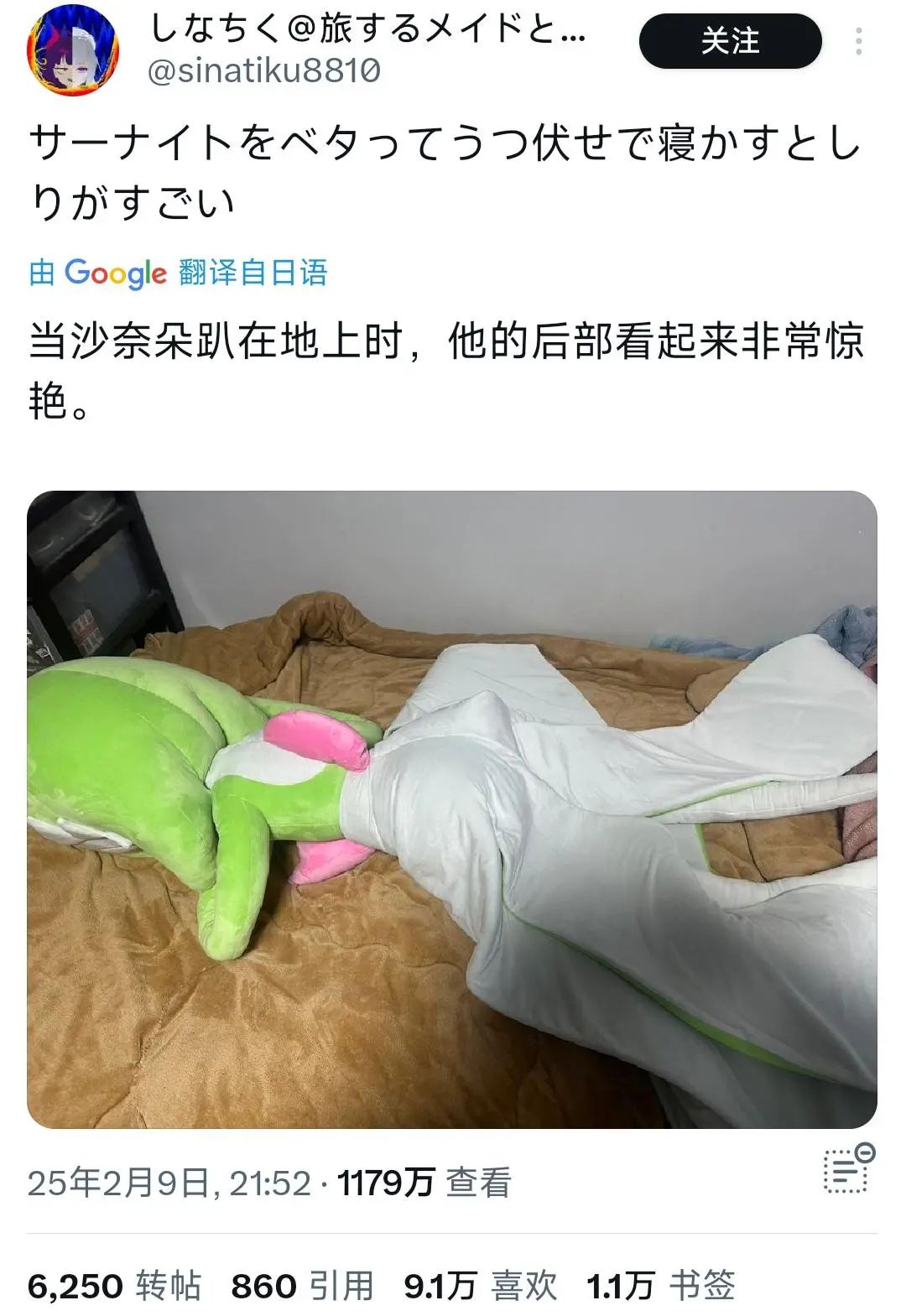Open the 1179万 查看 view analytics
Image resolution: width=906 pixels, height=1316 pixels.
point(424,1183)
